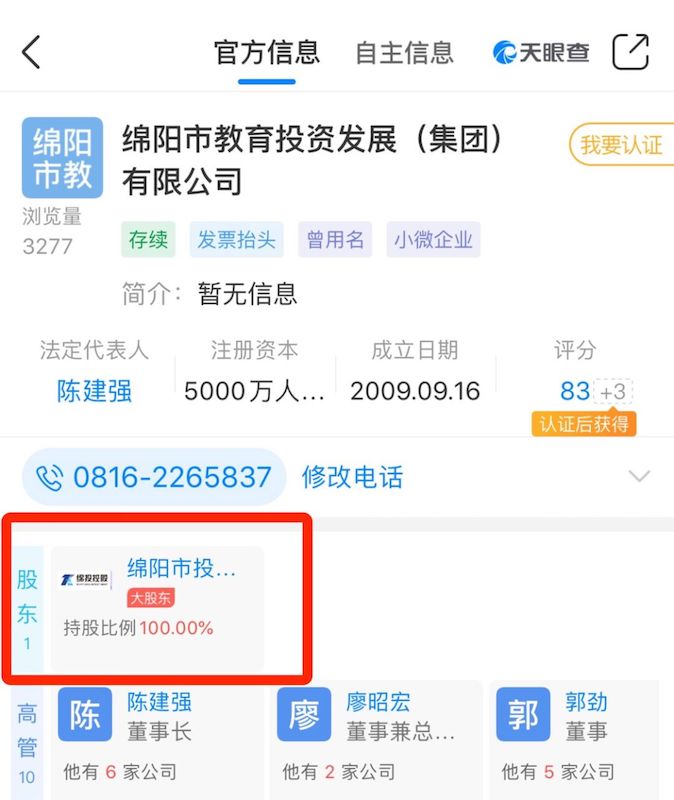
Task: Switch to the 自主信息 tab
Action: pos(404,52)
